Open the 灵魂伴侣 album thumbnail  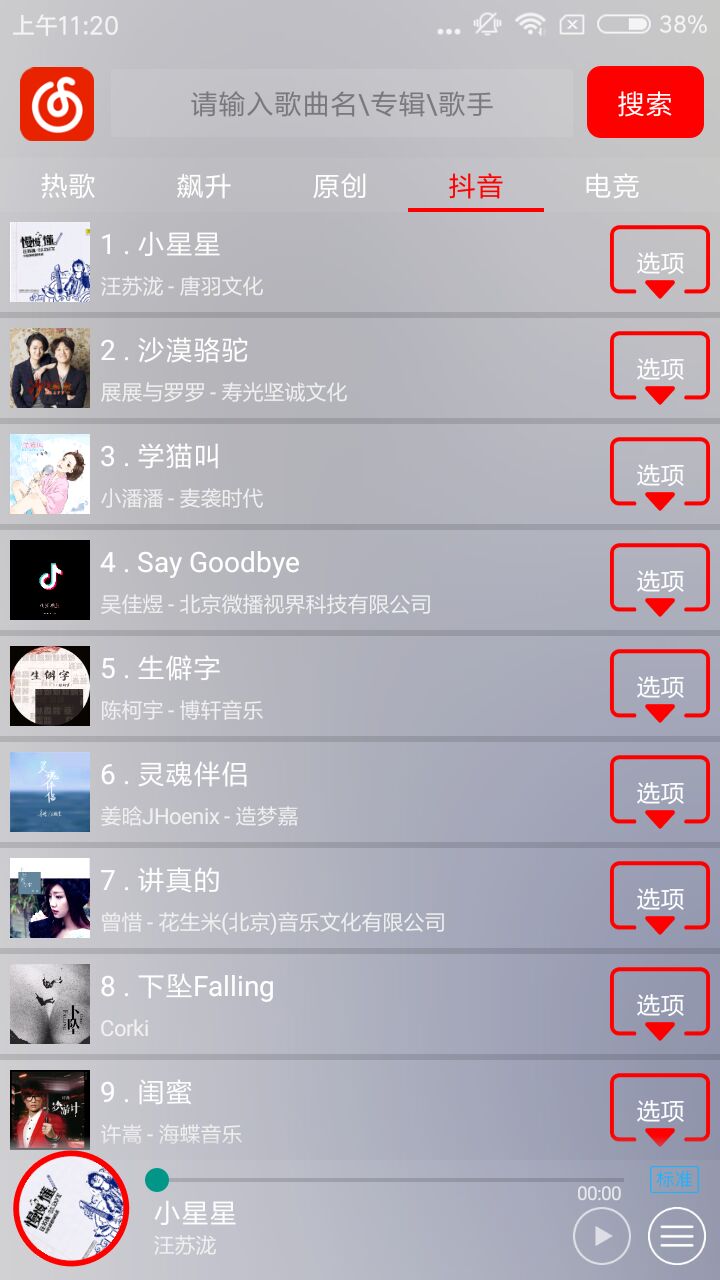(x=49, y=791)
